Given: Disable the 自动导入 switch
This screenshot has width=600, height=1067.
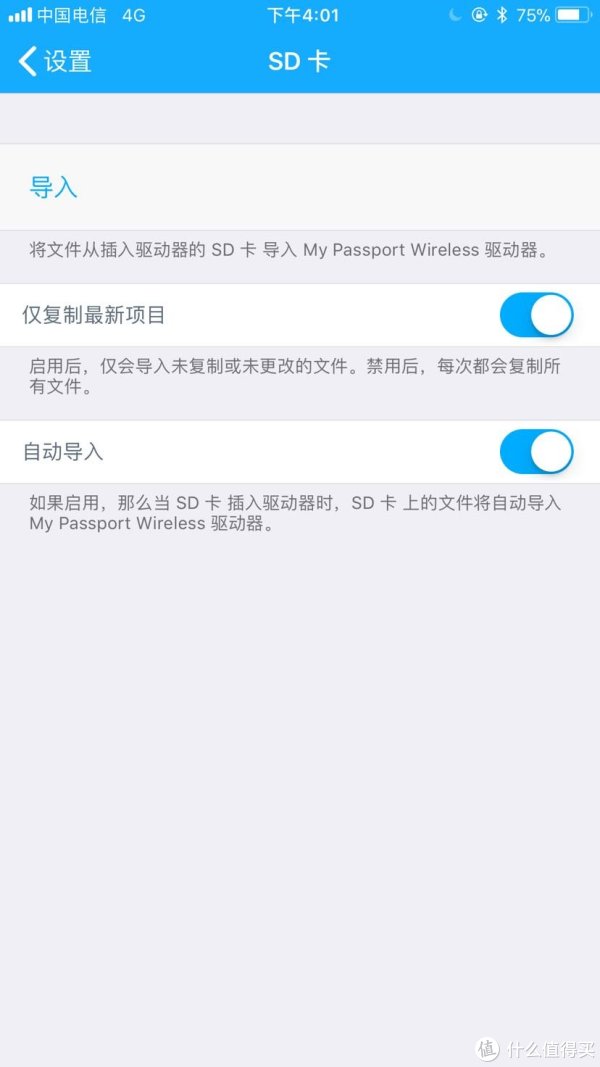Looking at the screenshot, I should click(536, 451).
